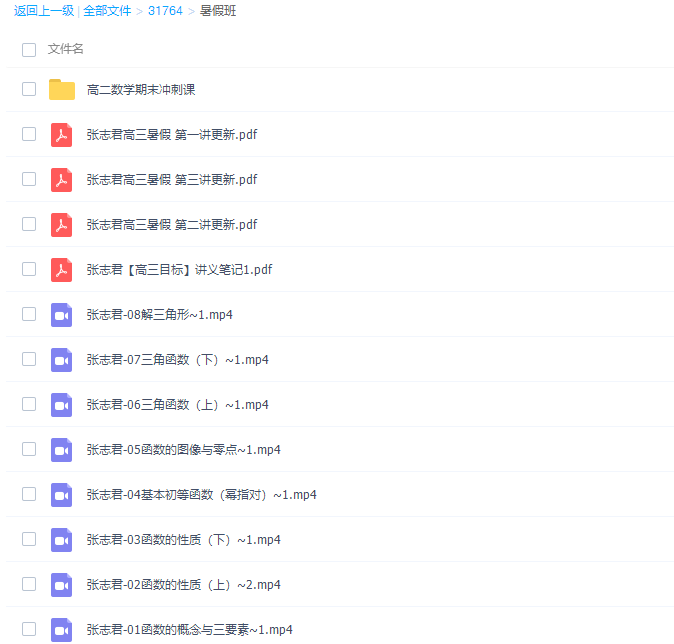674x644 pixels.
Task: Play video 07三角函数（下）~1.mp4
Action: (x=177, y=360)
